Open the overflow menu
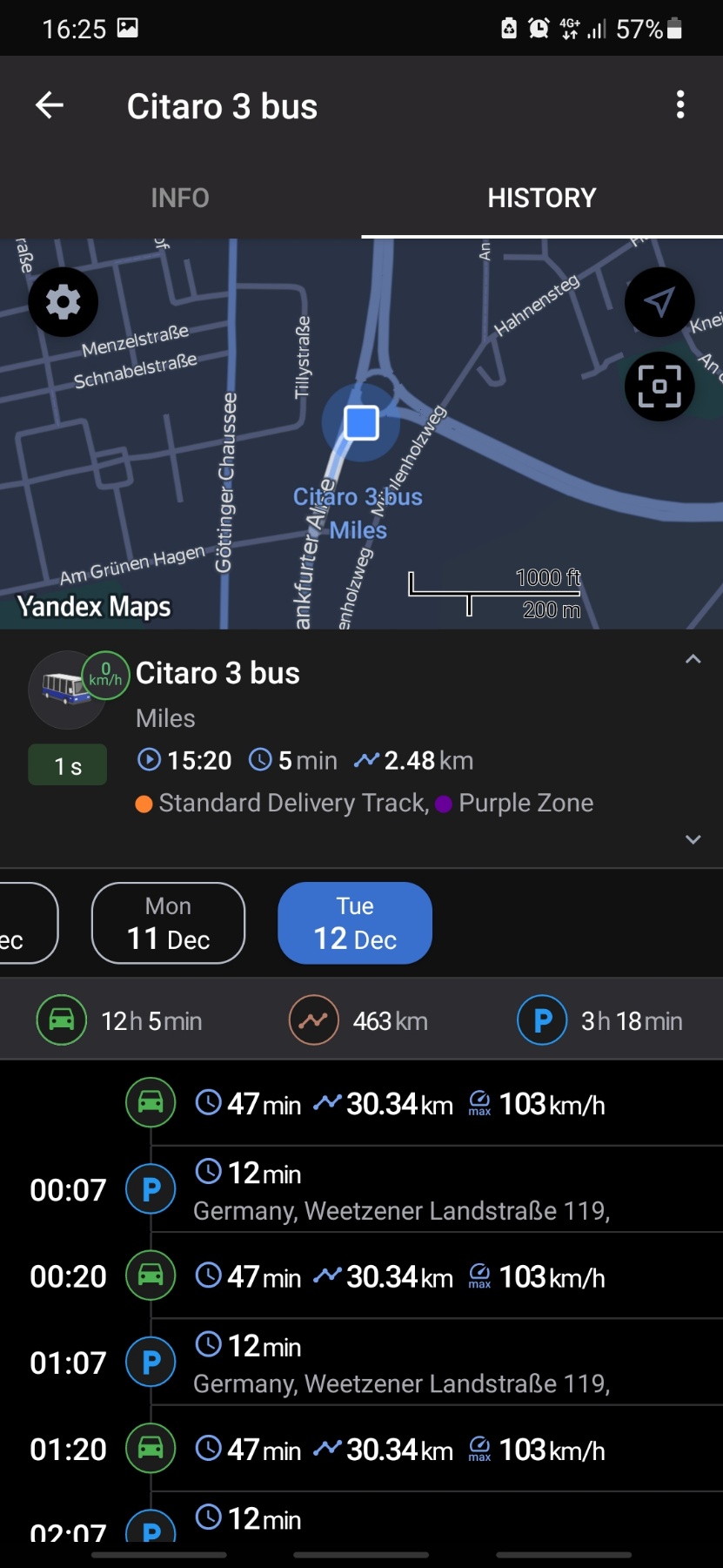723x1568 pixels. coord(679,105)
